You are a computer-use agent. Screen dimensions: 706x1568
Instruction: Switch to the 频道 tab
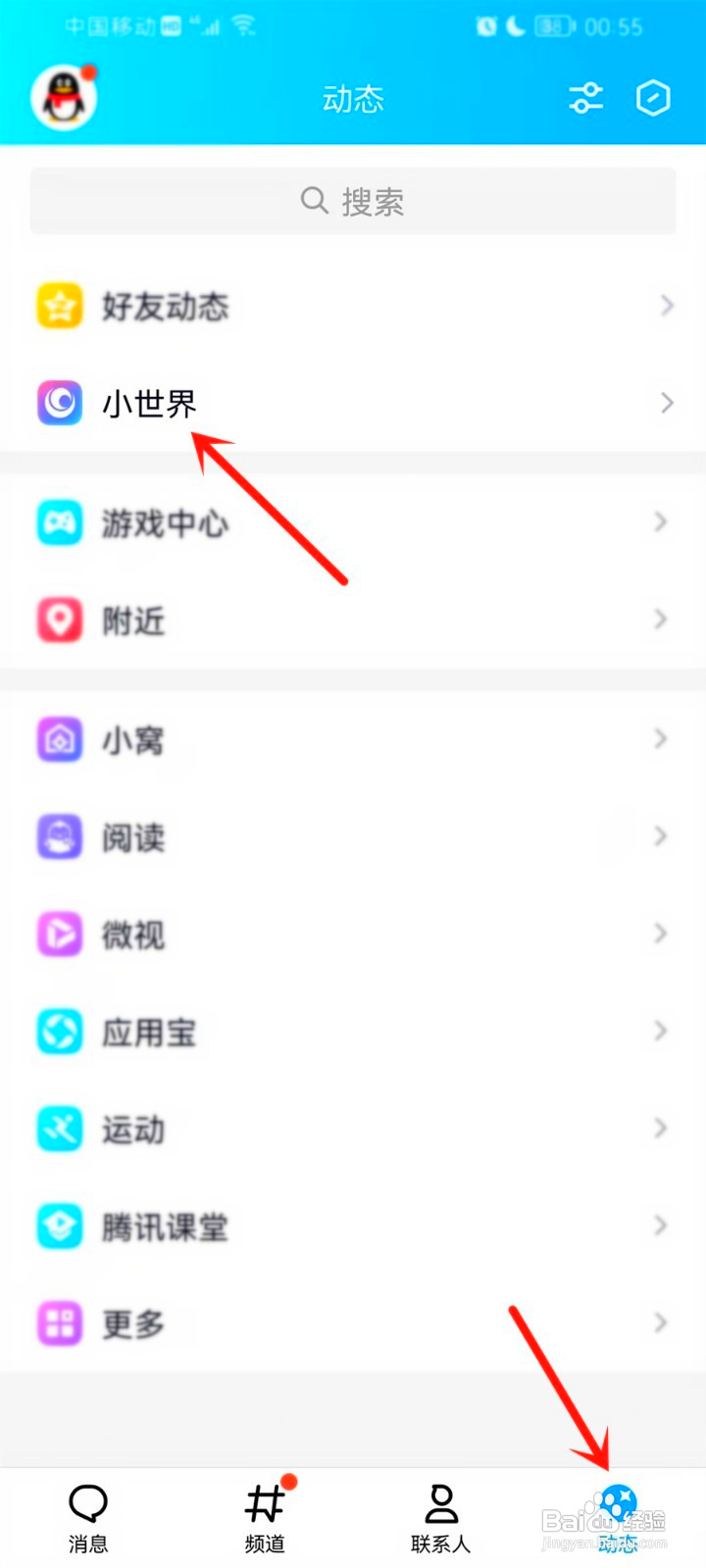[263, 1514]
